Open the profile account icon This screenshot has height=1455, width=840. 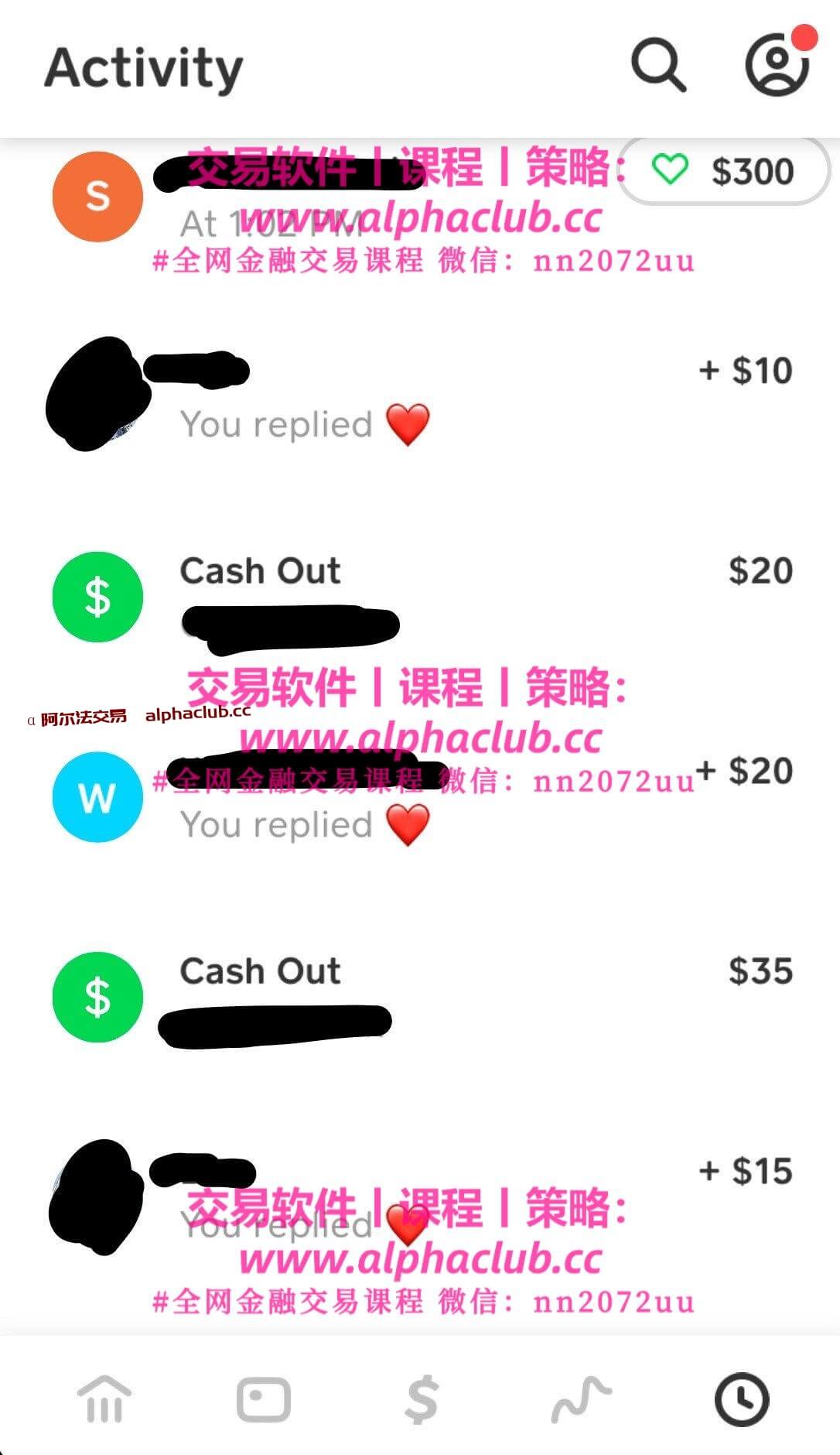coord(777,65)
